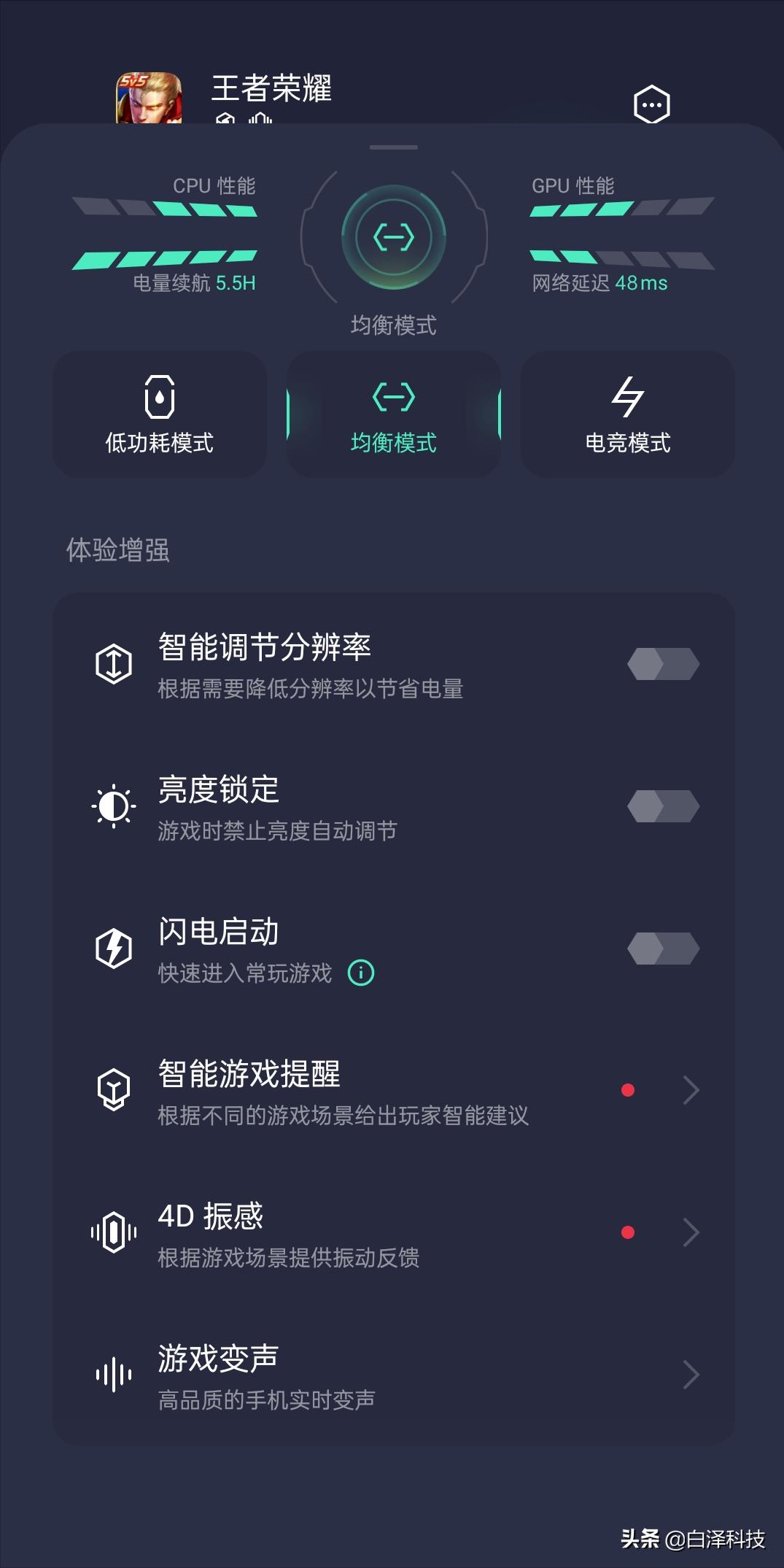Select the 低功耗模式 mode

tap(159, 414)
